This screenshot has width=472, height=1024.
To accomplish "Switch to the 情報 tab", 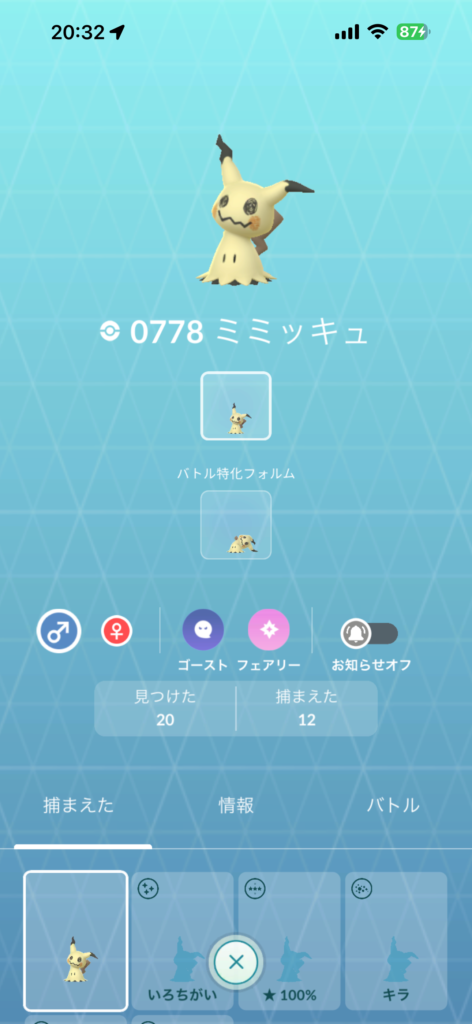I will coord(236,805).
